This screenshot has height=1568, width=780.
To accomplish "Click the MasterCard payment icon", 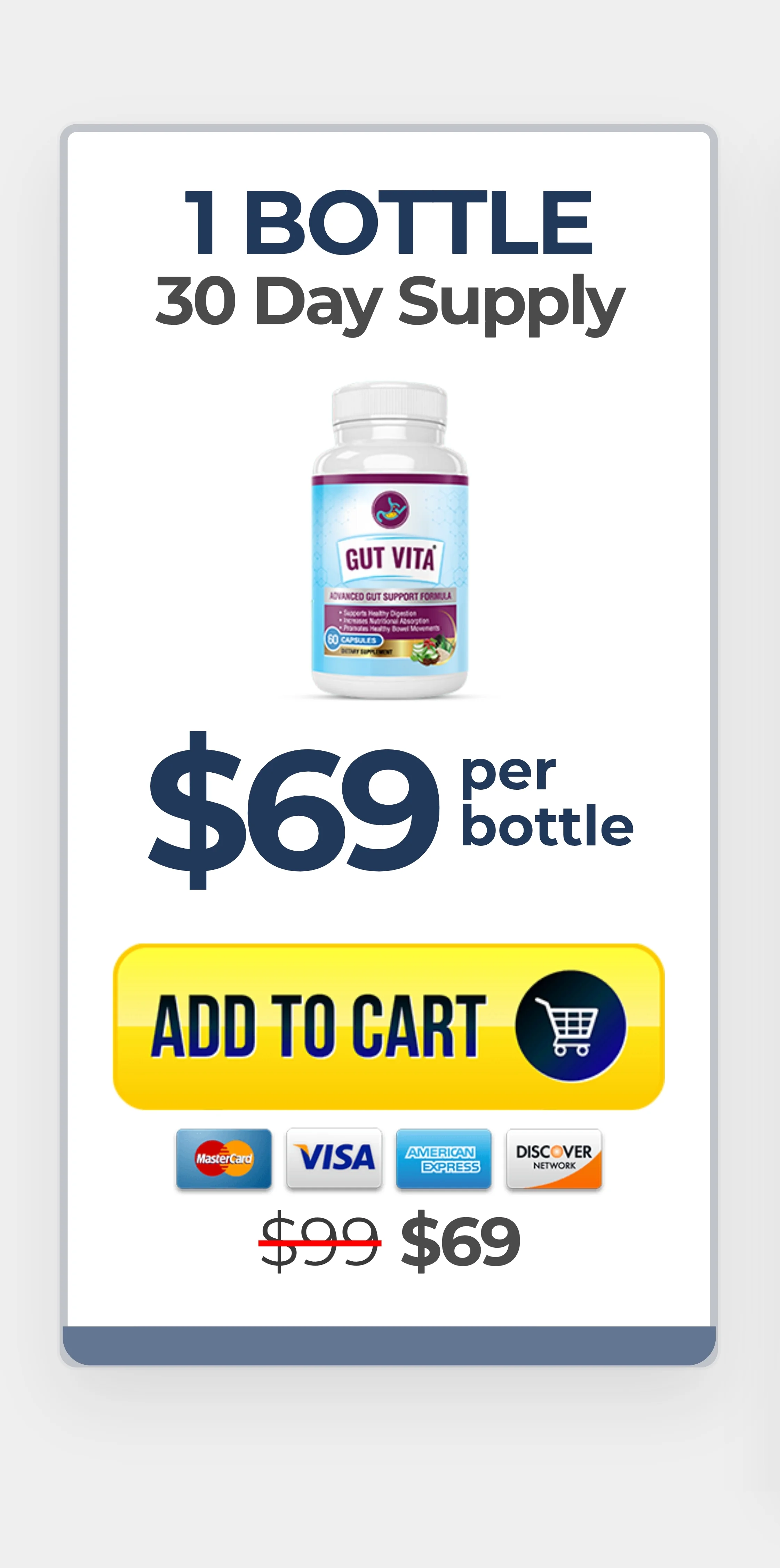I will click(223, 1158).
